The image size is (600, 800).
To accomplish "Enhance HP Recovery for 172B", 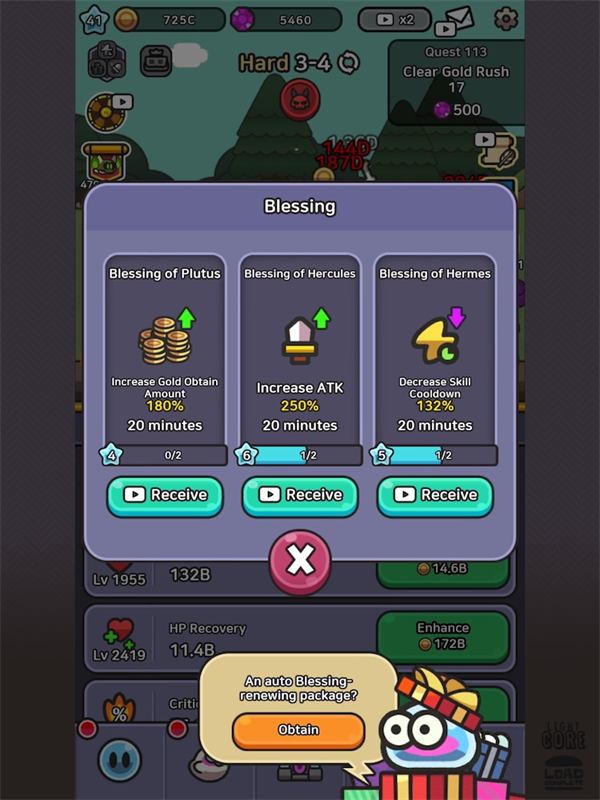I will pos(442,636).
